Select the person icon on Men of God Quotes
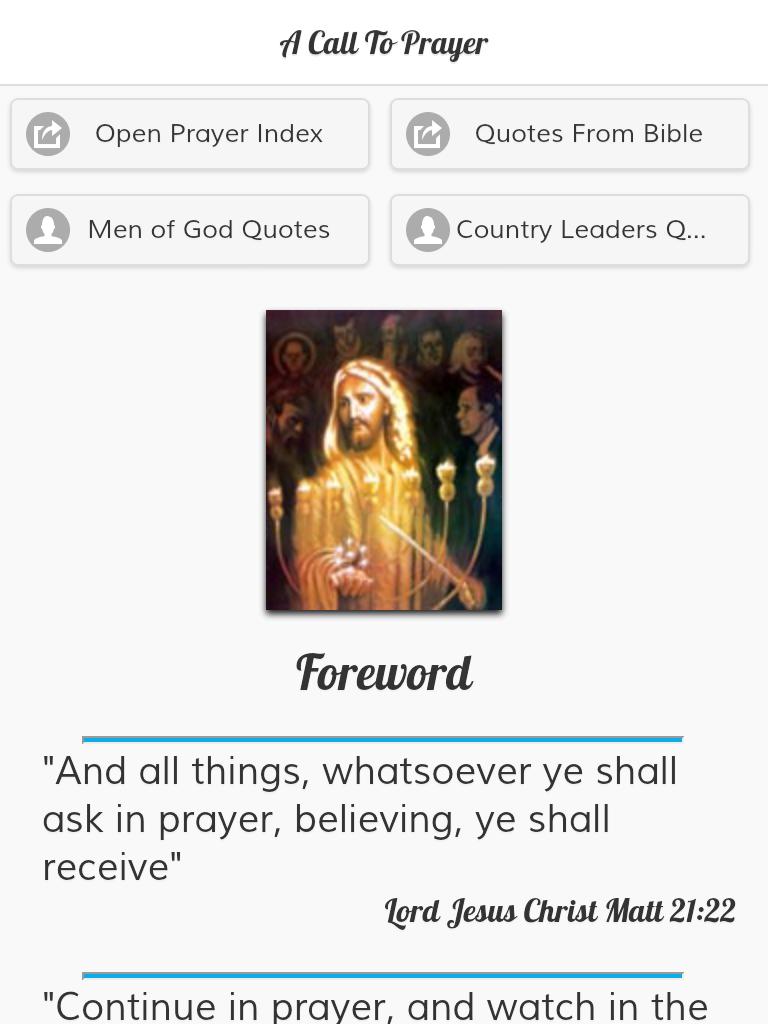The width and height of the screenshot is (768, 1024). pyautogui.click(x=48, y=229)
